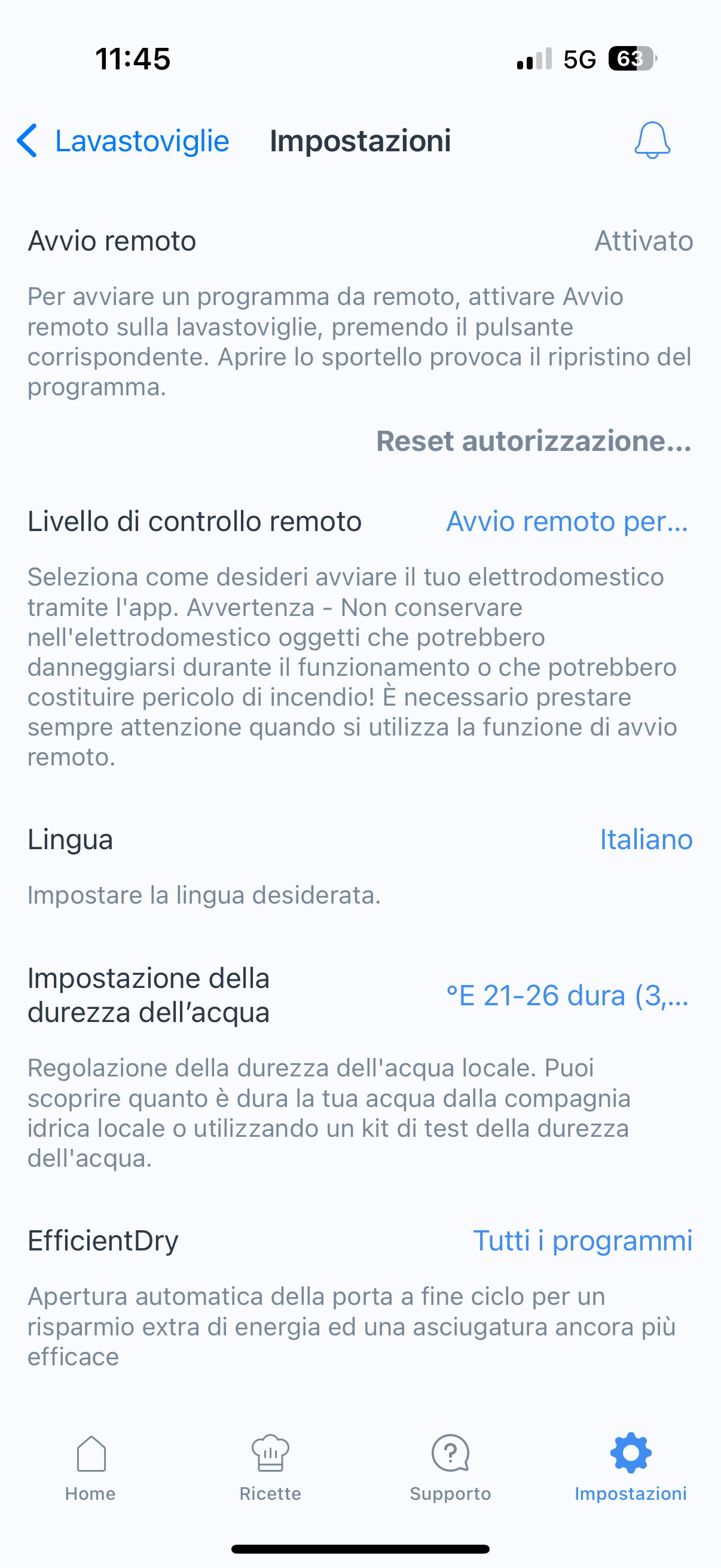Open EfficientDry Tutti i programmi option
This screenshot has height=1568, width=721.
(583, 1240)
